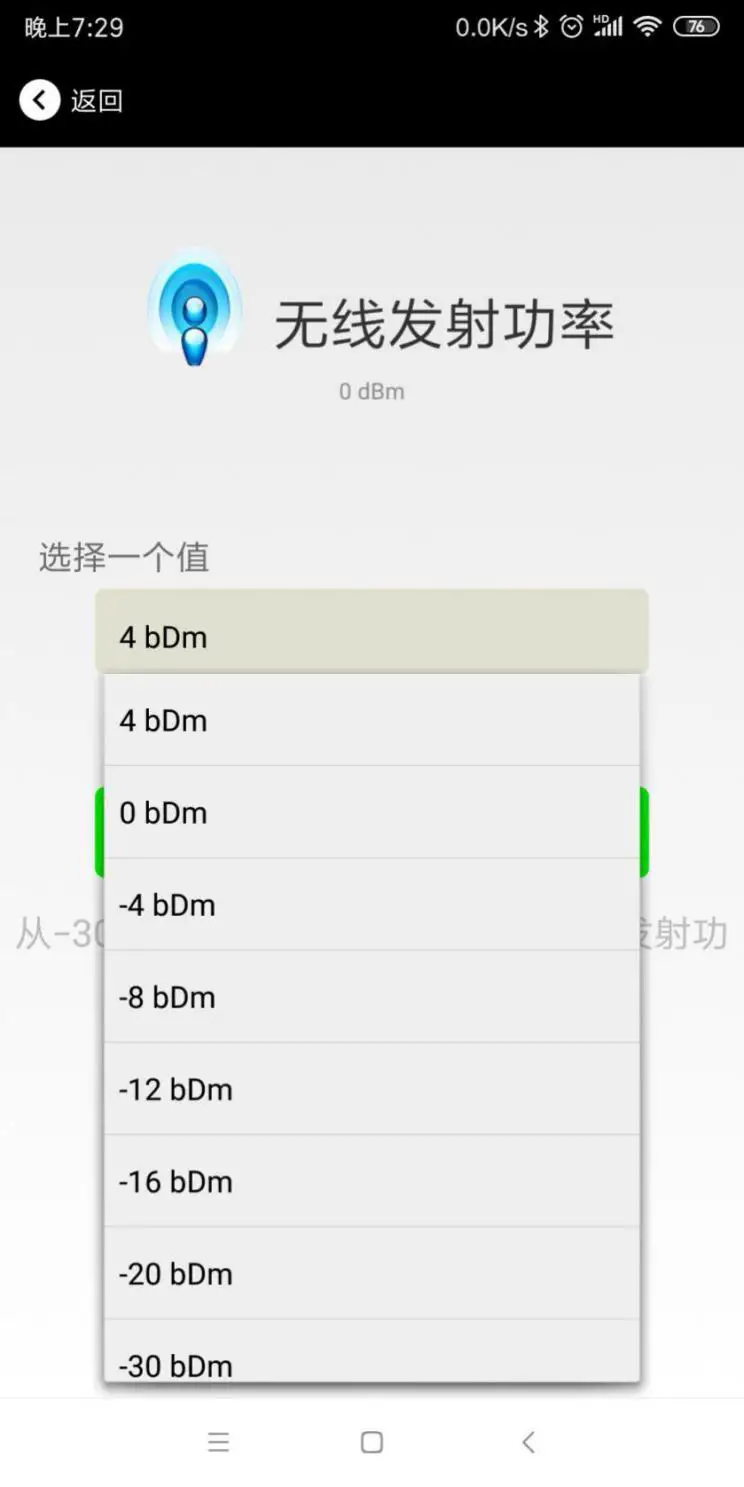Tap the Bluetooth icon in the status bar
744x1487 pixels.
543,27
